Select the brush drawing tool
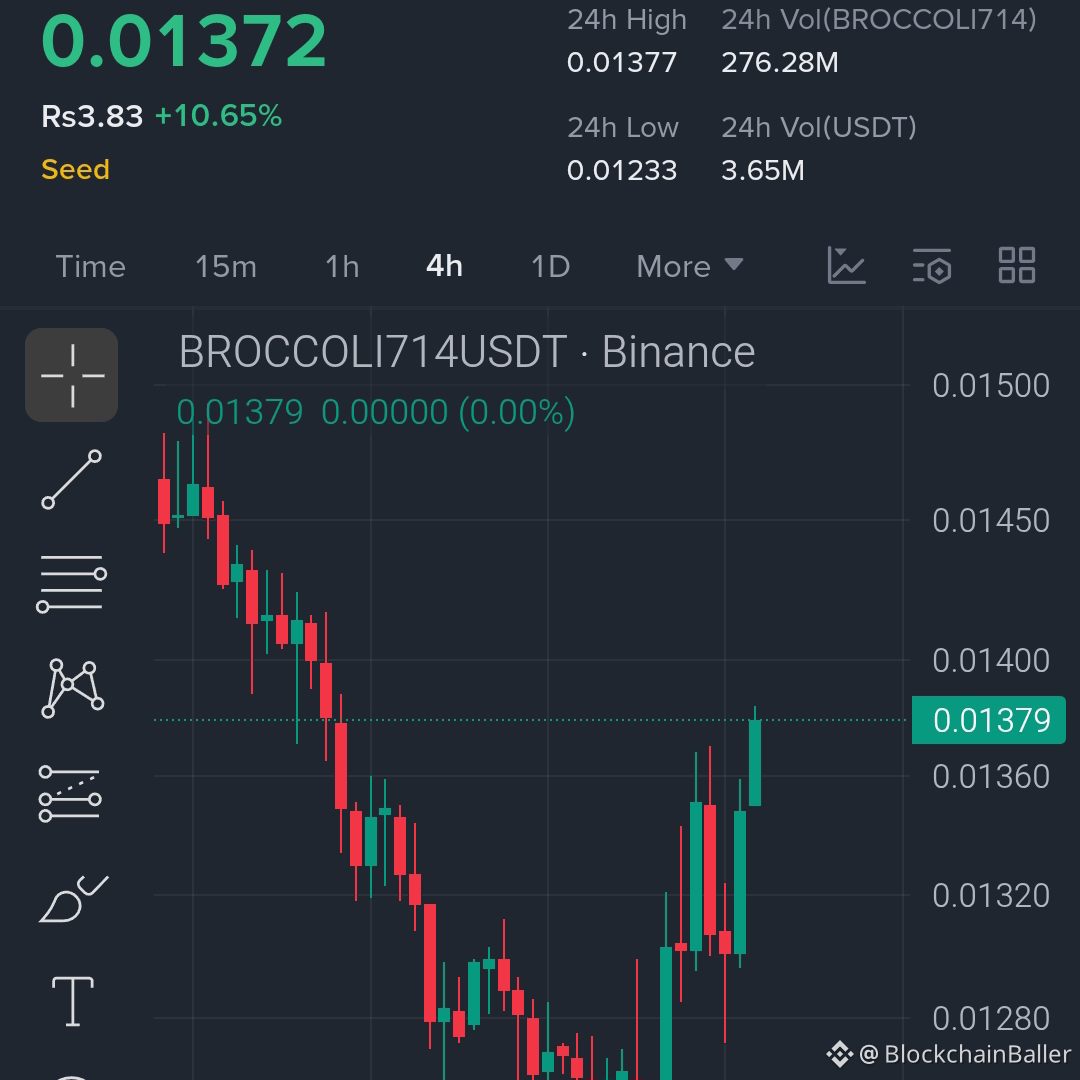The width and height of the screenshot is (1080, 1080). 72,897
